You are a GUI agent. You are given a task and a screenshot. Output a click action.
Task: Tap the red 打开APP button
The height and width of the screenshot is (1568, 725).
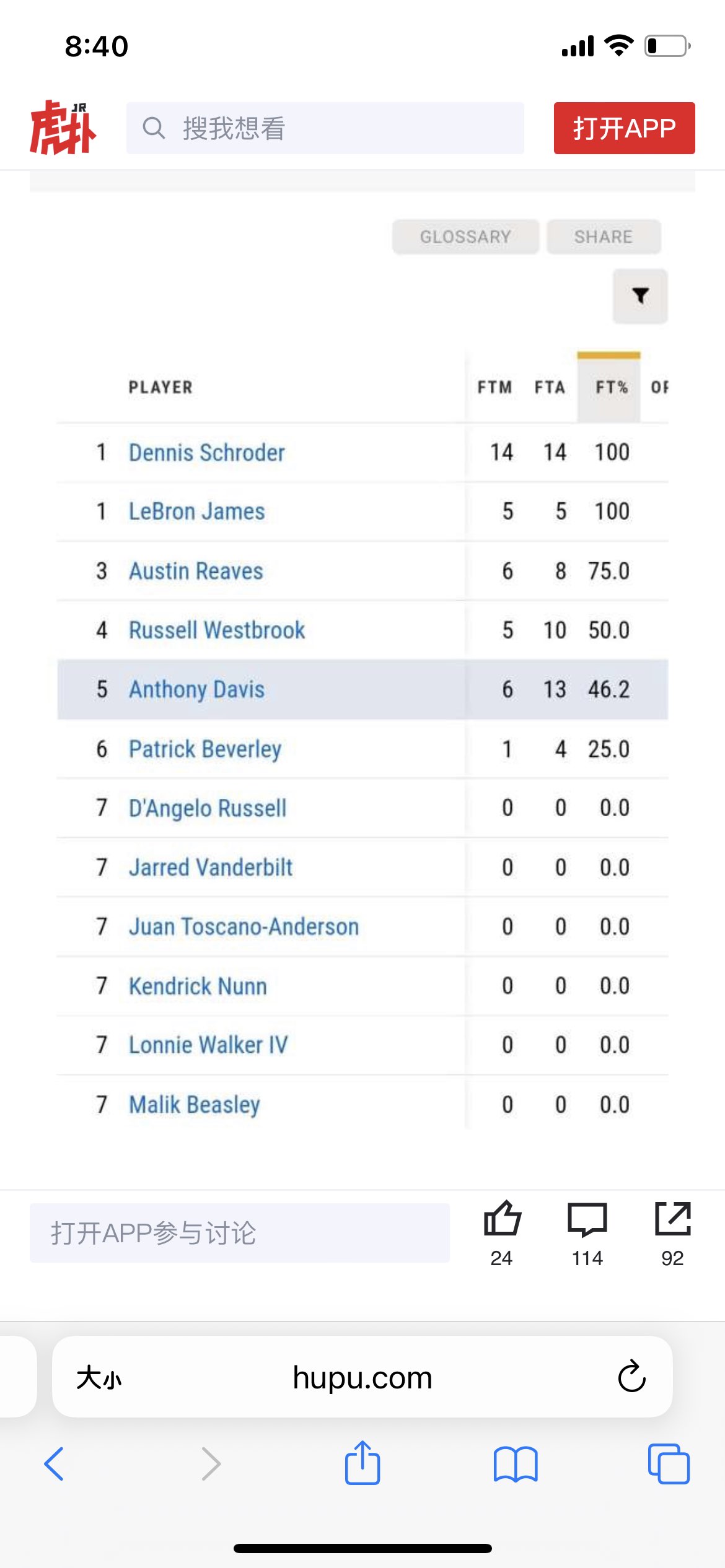[624, 128]
